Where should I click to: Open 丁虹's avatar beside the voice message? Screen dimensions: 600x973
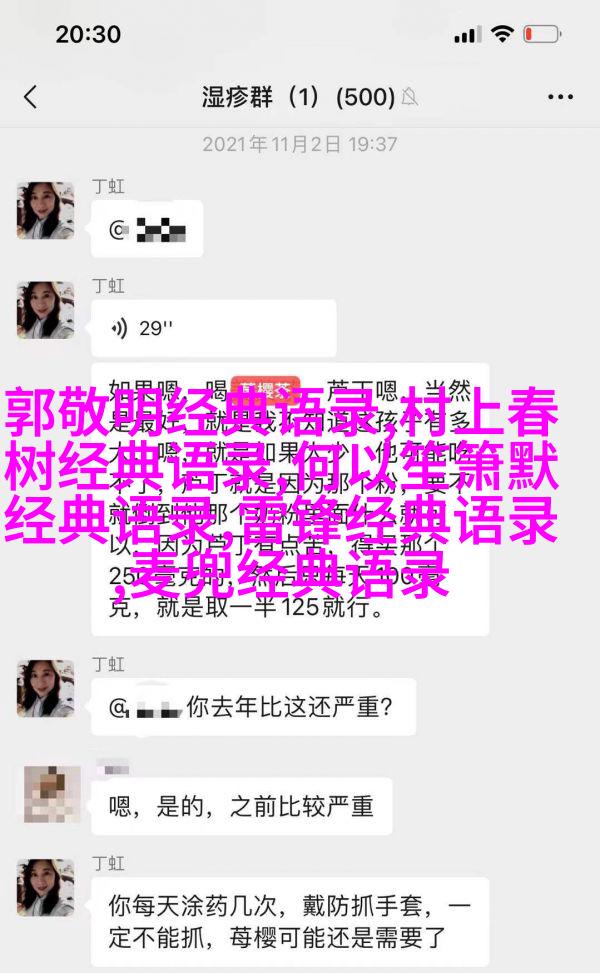[45, 310]
